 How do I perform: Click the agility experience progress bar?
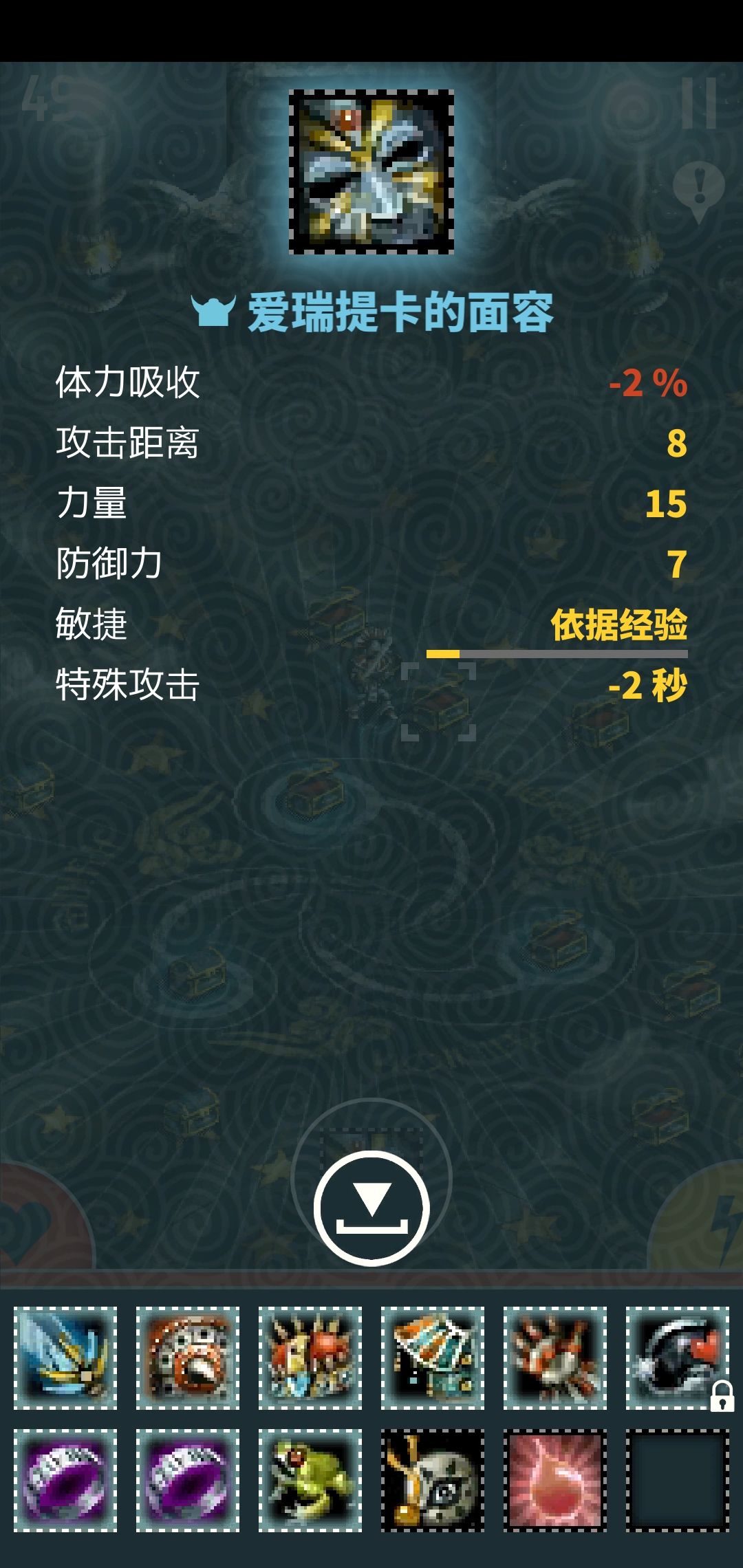(x=557, y=652)
